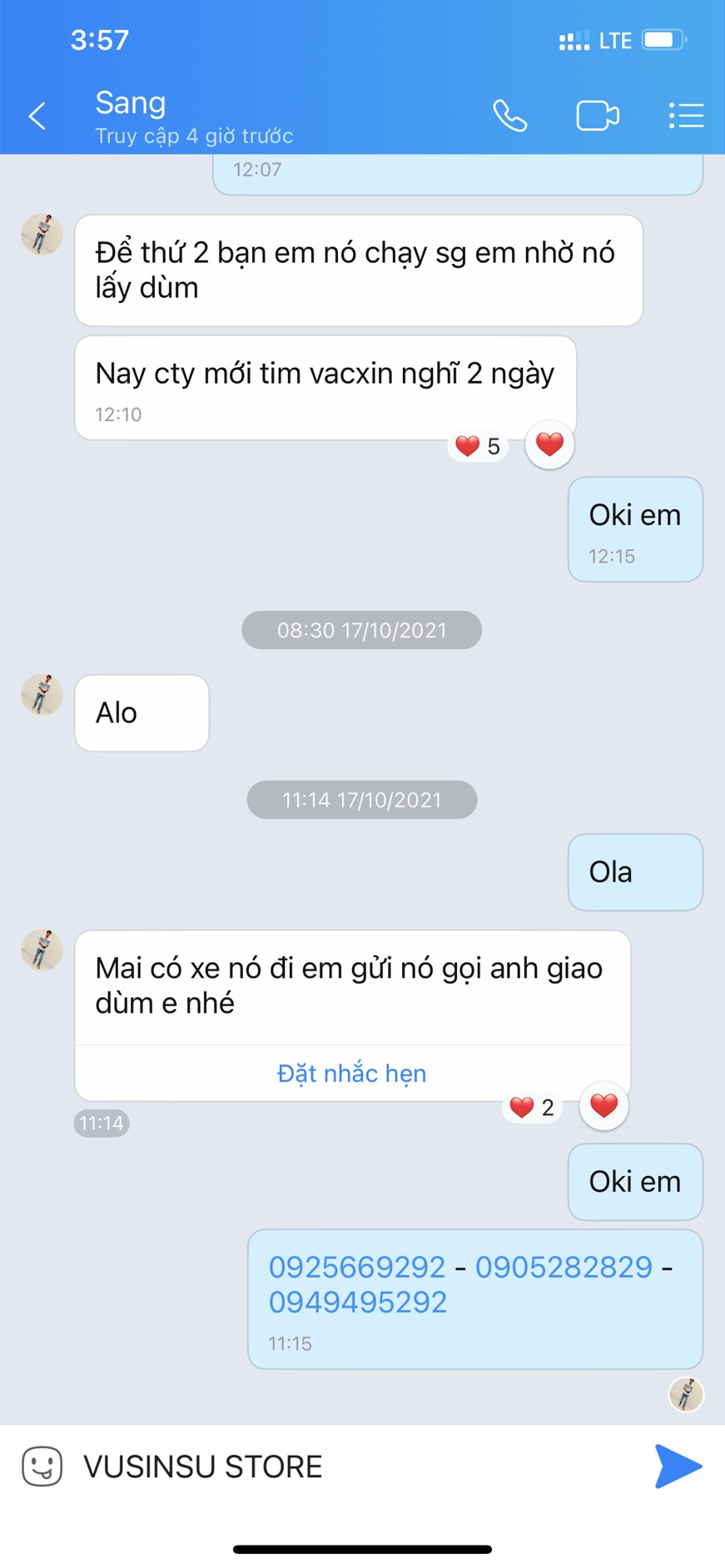Open phone number 0925669292
725x1568 pixels.
point(357,1267)
